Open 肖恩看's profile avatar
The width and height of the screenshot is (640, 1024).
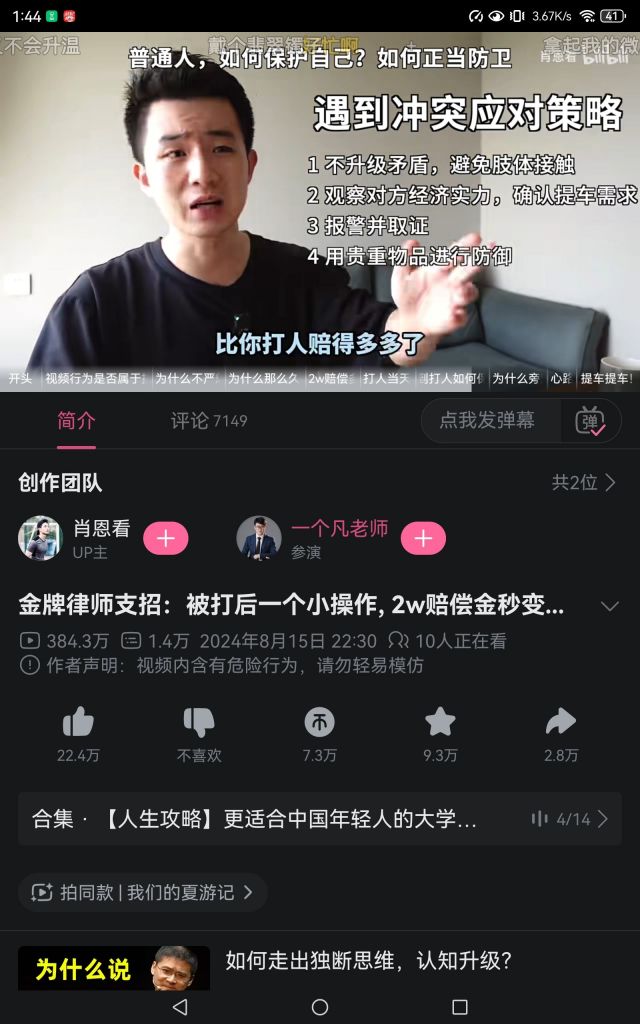[x=40, y=538]
